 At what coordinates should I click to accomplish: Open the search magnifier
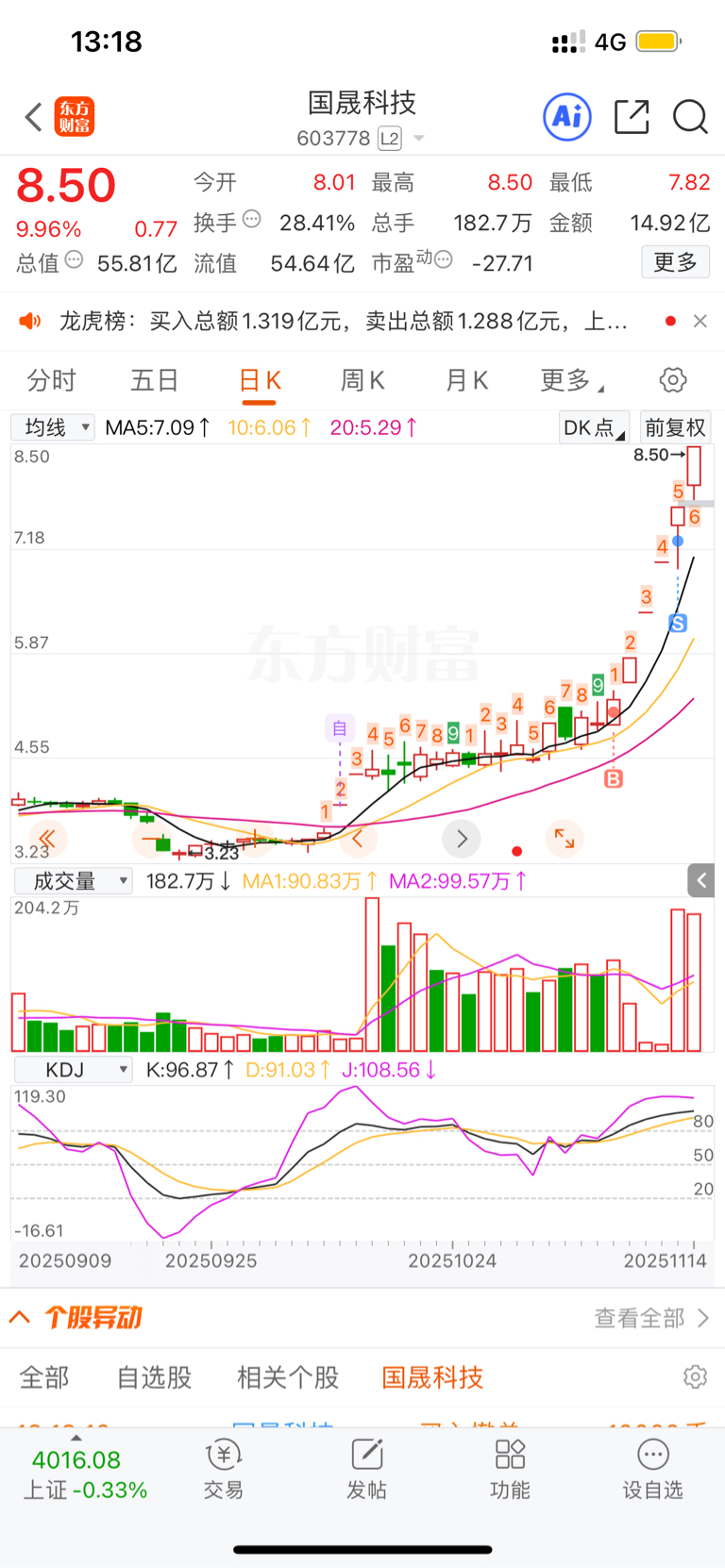click(690, 117)
